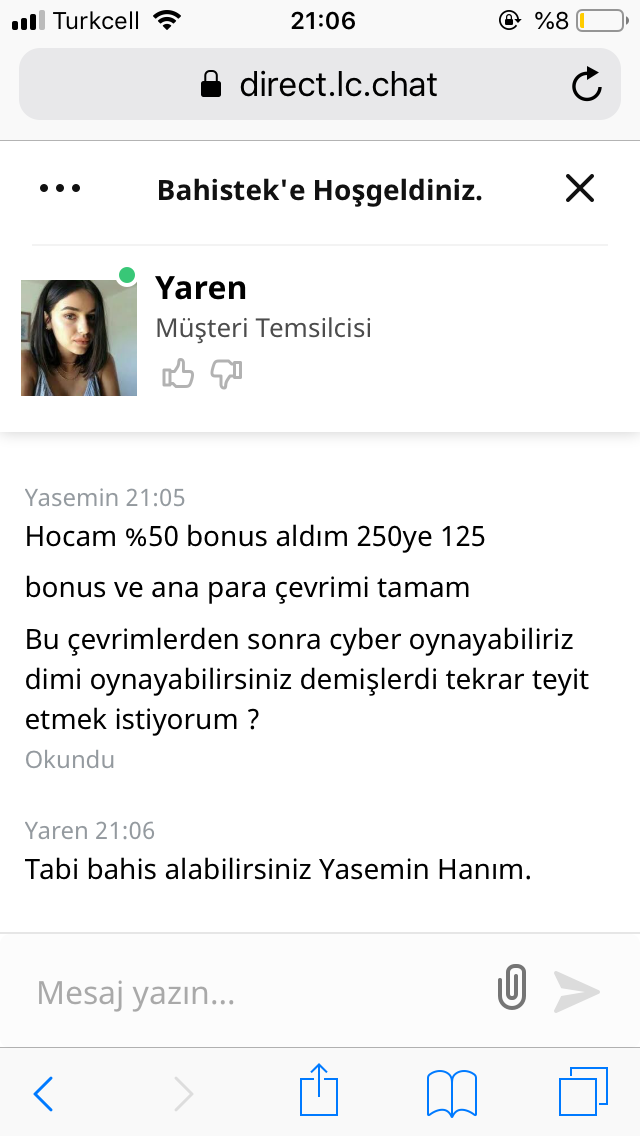Close the Bahistek chat window
Viewport: 640px width, 1136px height.
coord(580,188)
